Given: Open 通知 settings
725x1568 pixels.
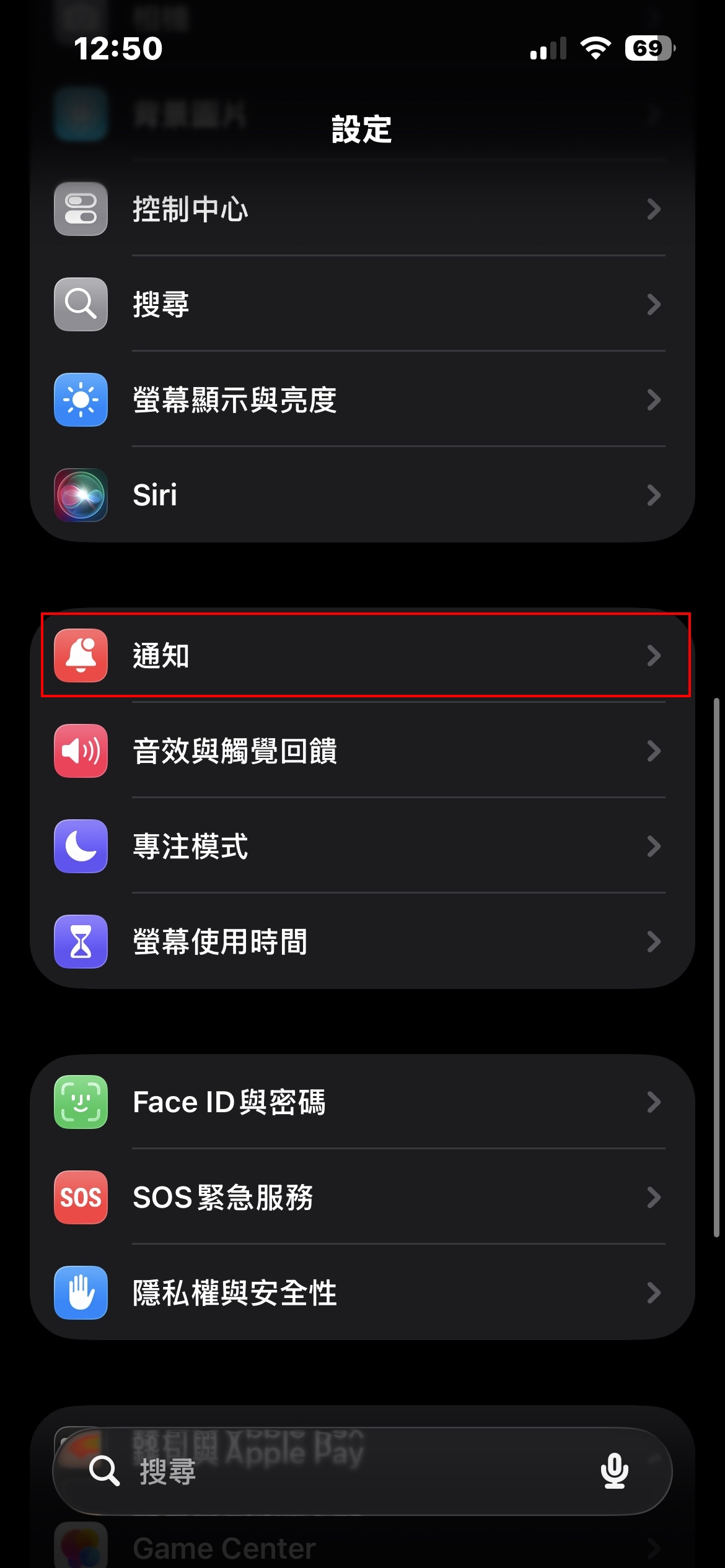Looking at the screenshot, I should [359, 655].
